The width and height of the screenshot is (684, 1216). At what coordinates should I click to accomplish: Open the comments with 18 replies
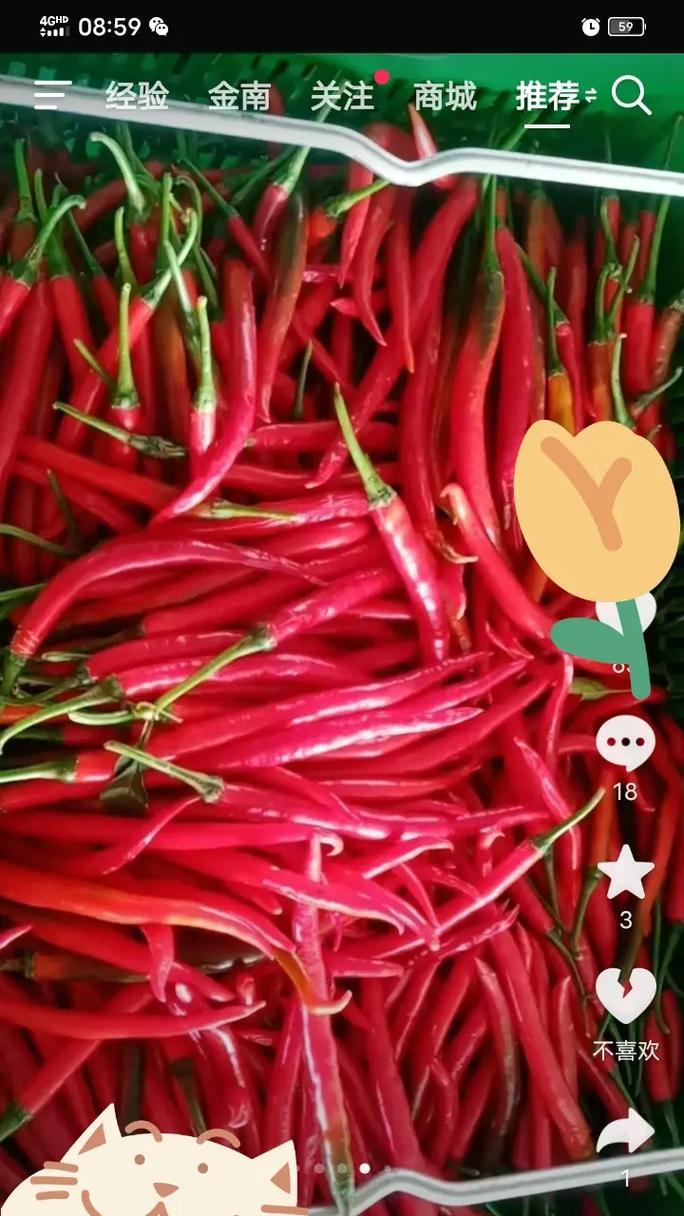coord(625,745)
